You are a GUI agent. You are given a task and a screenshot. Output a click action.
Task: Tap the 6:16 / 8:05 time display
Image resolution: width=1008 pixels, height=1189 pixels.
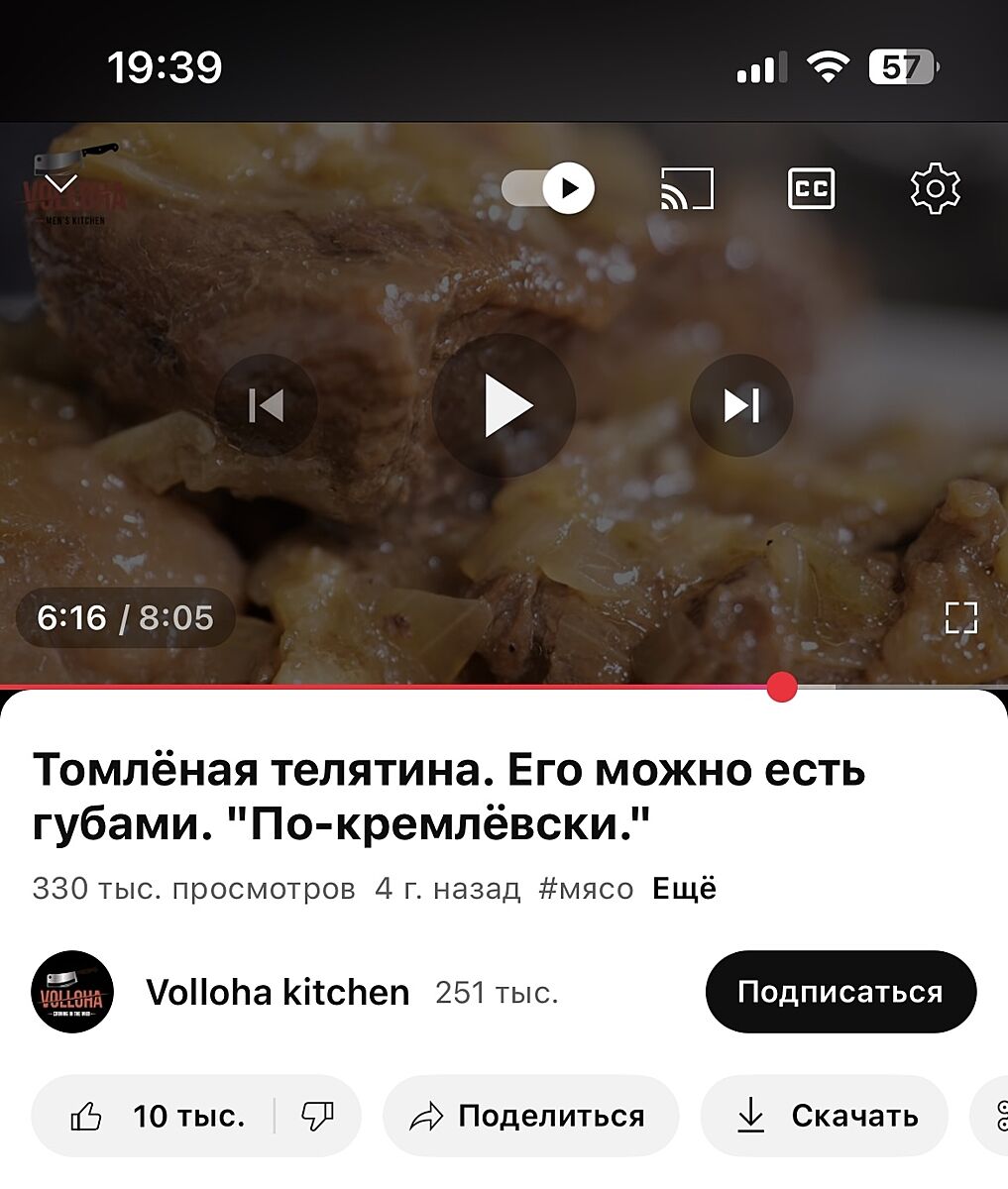click(x=125, y=617)
